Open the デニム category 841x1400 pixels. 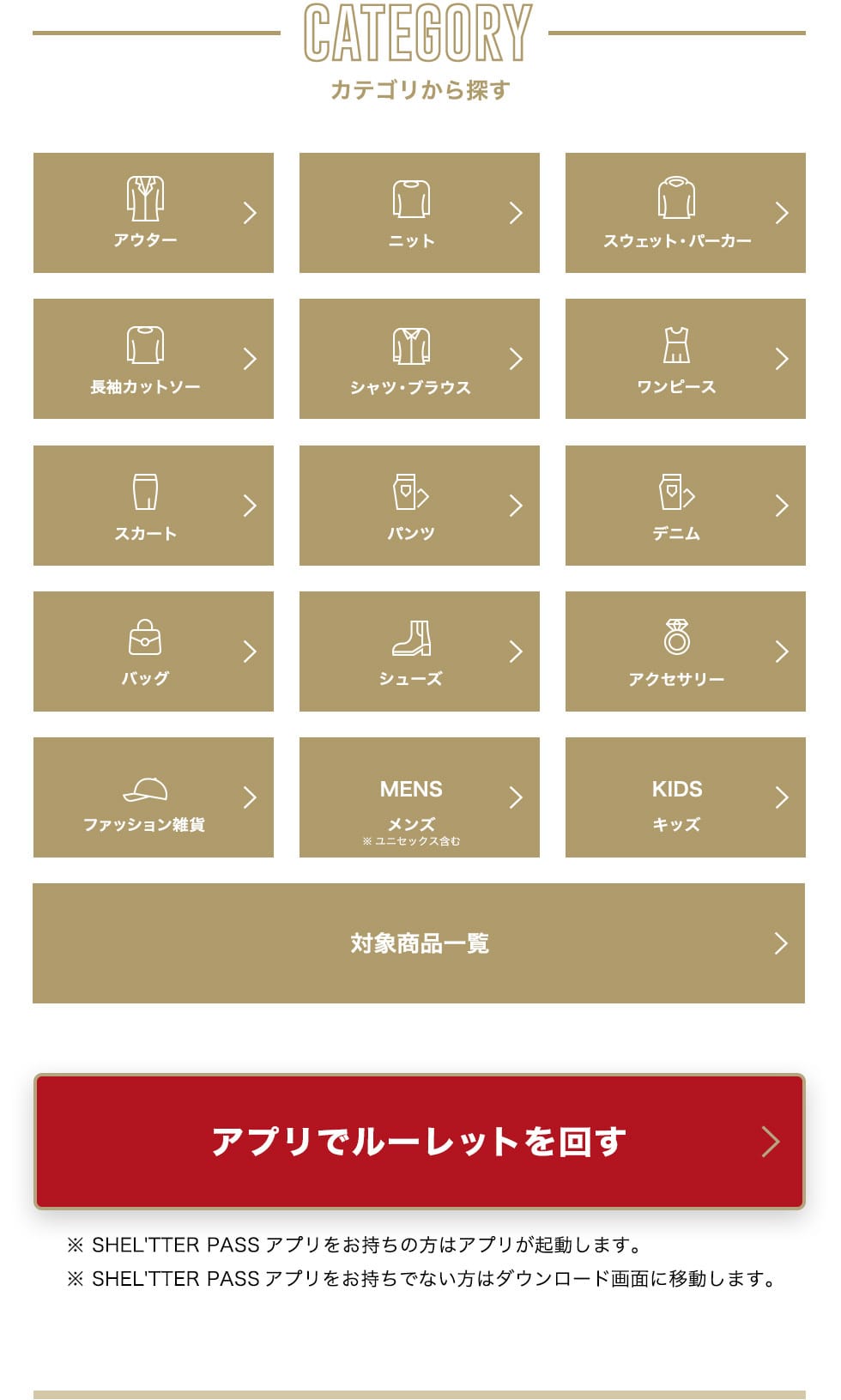pos(685,506)
